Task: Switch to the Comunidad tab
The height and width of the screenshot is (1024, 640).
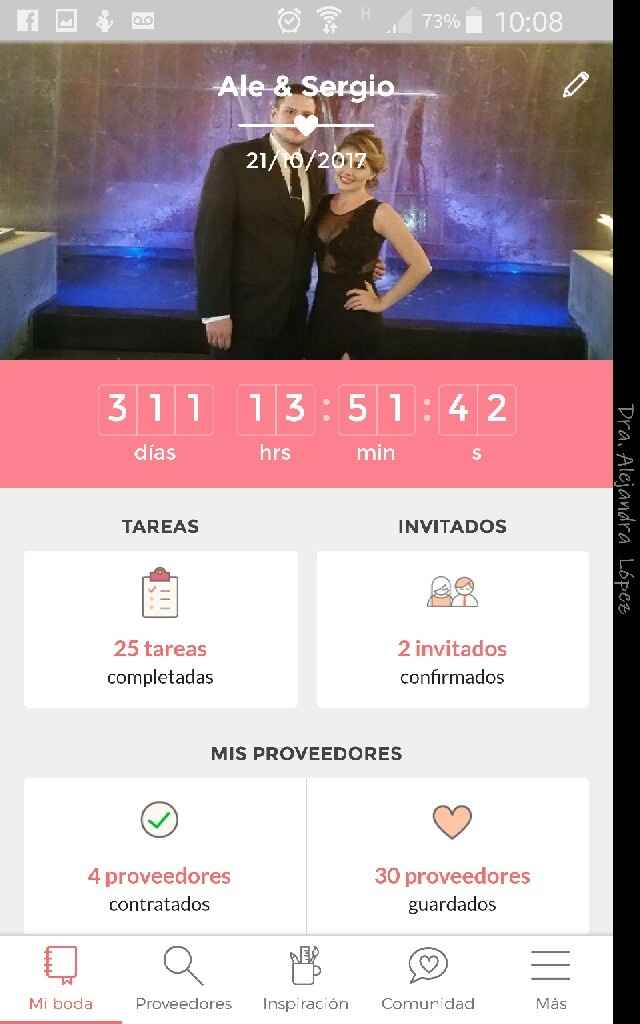Action: (x=427, y=980)
